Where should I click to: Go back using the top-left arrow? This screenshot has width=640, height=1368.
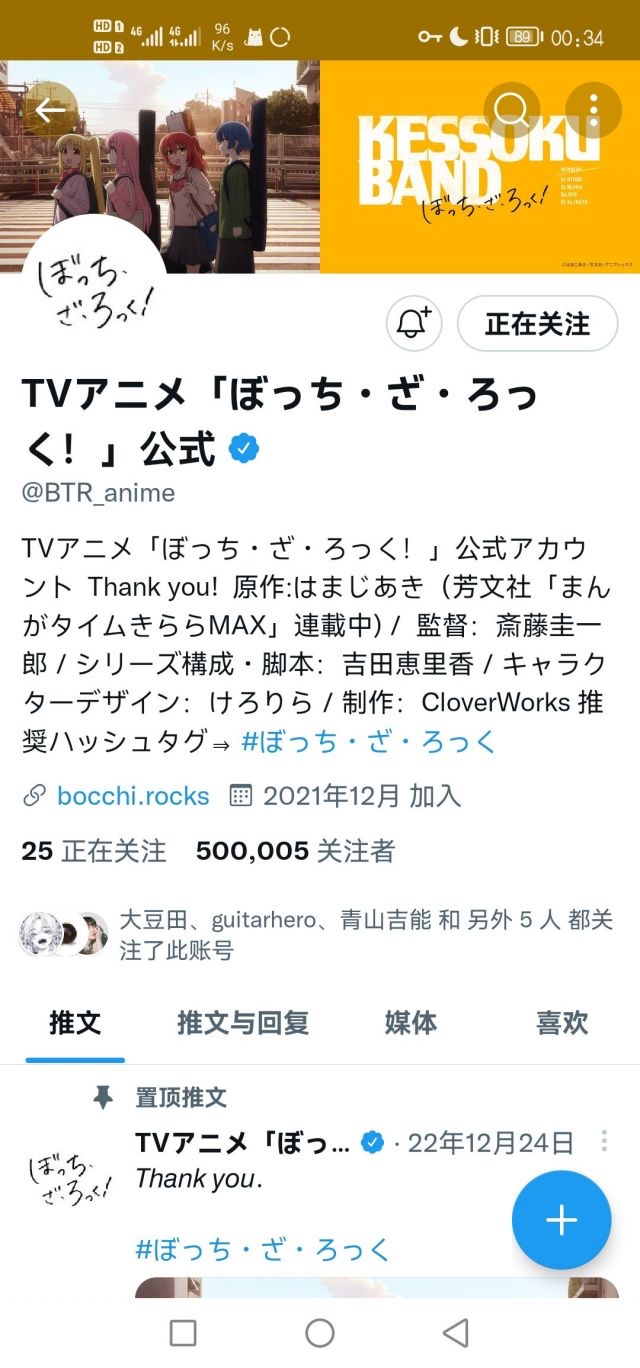[50, 110]
